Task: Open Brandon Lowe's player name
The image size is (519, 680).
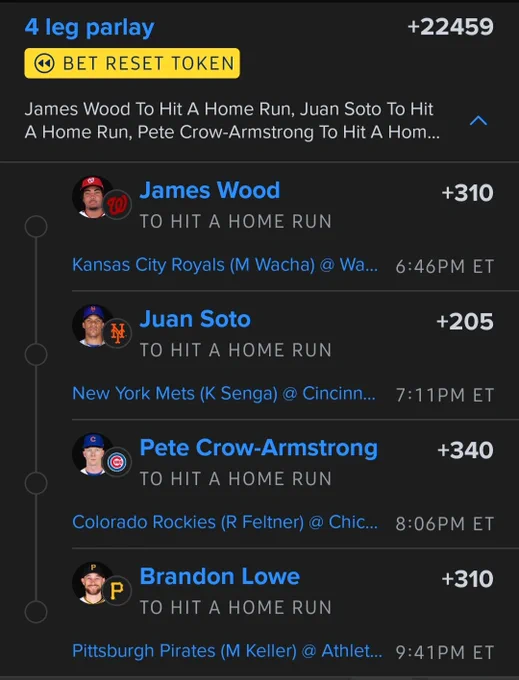Action: click(x=219, y=577)
